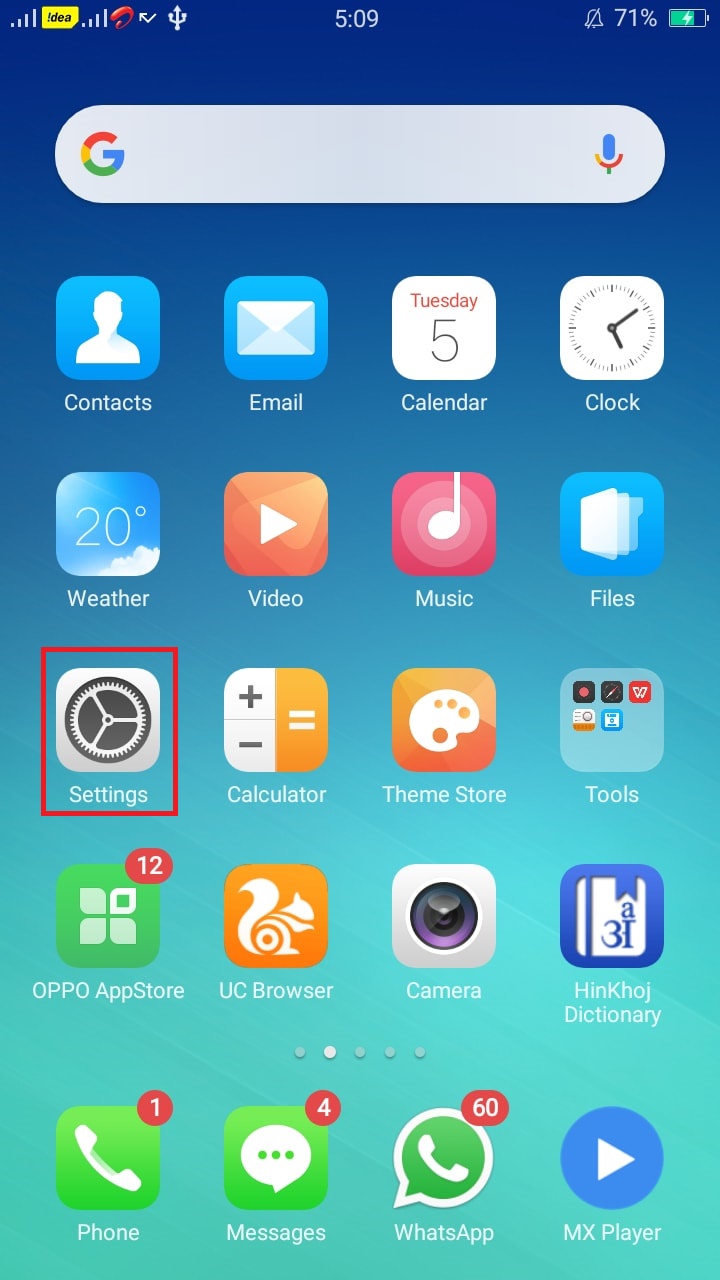Open the Contacts app
The width and height of the screenshot is (720, 1280).
click(108, 329)
